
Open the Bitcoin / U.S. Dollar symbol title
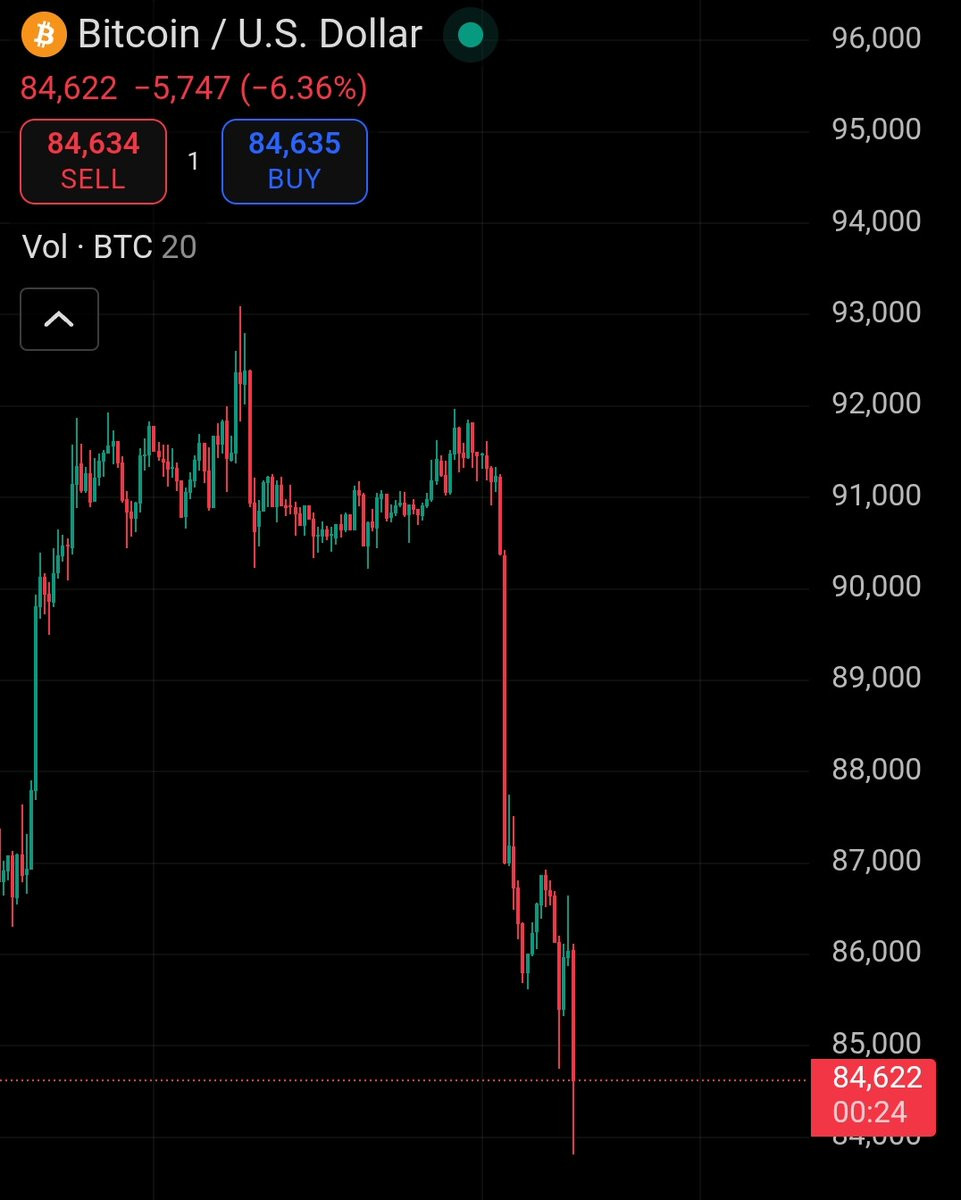point(250,35)
